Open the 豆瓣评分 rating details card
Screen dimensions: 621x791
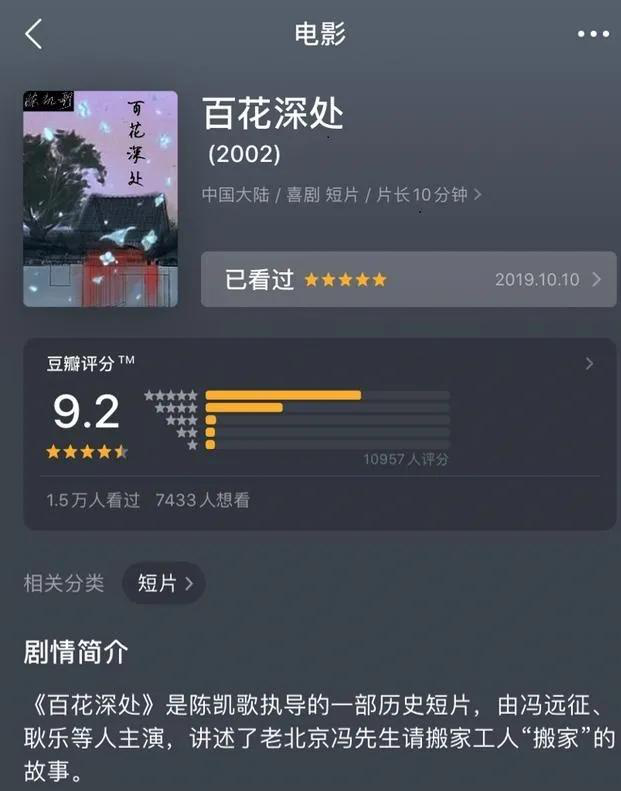tap(320, 432)
